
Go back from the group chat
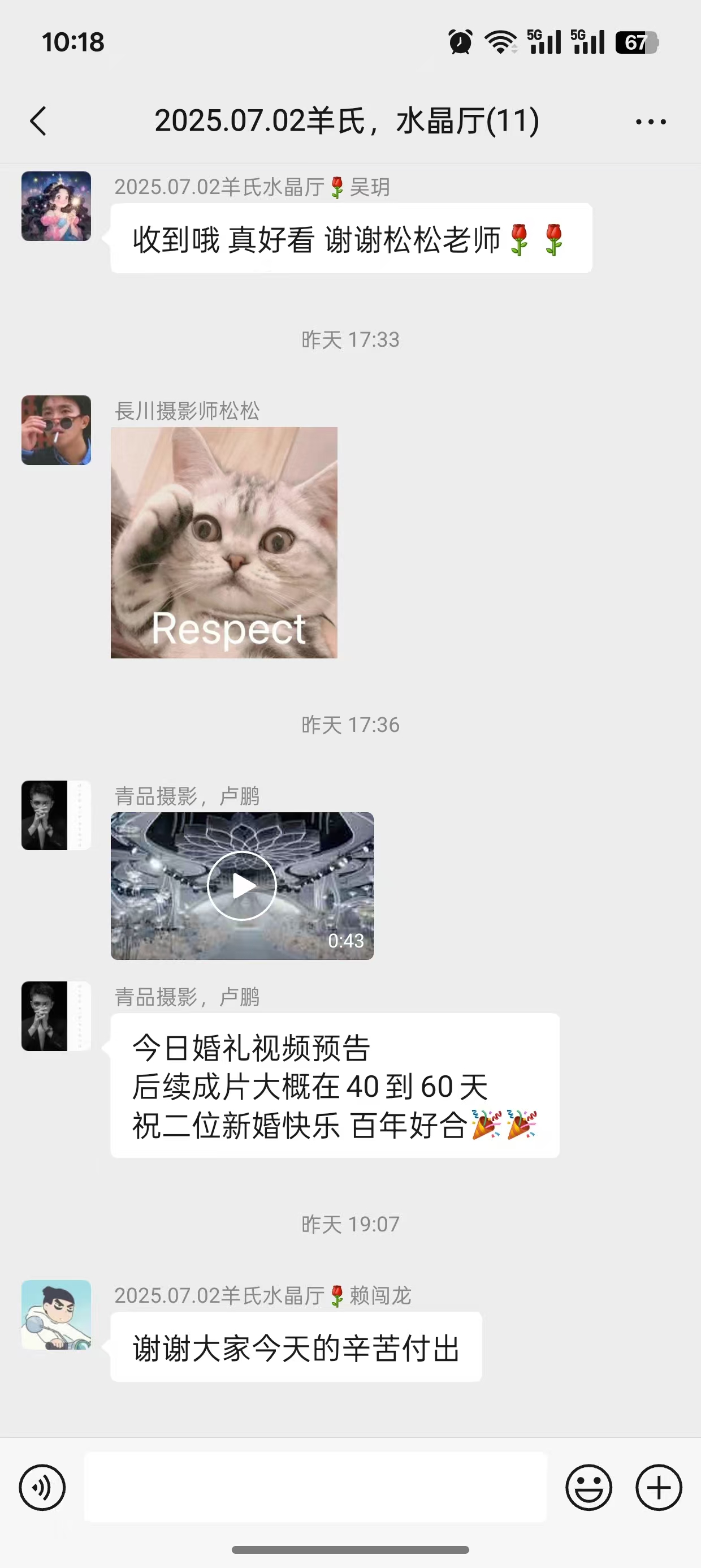tap(38, 121)
